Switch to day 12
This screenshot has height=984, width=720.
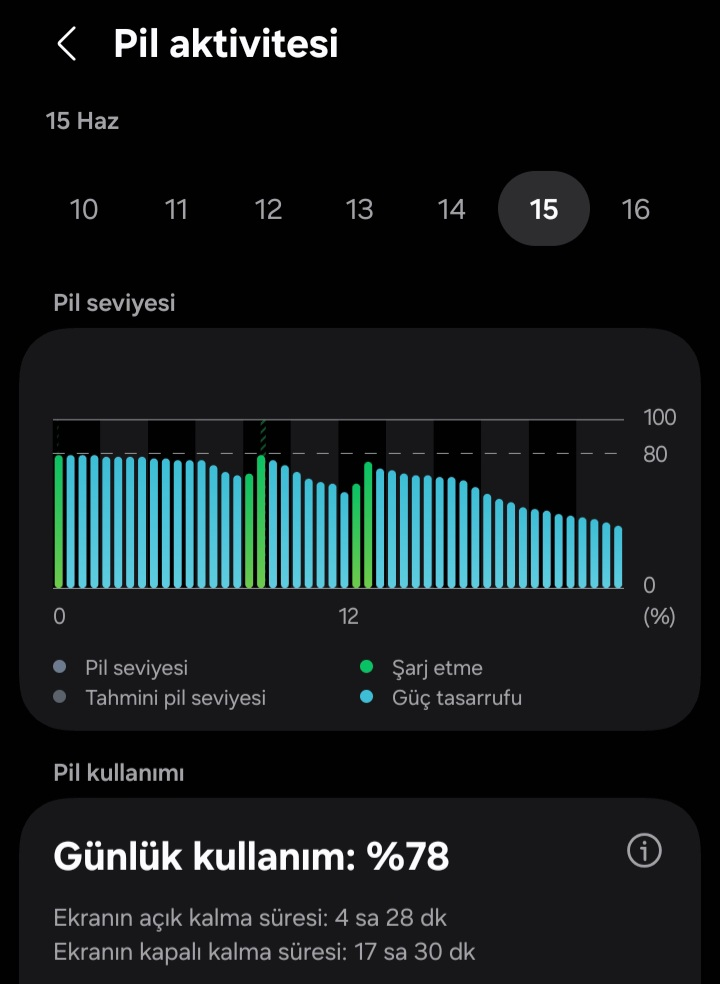(x=268, y=209)
